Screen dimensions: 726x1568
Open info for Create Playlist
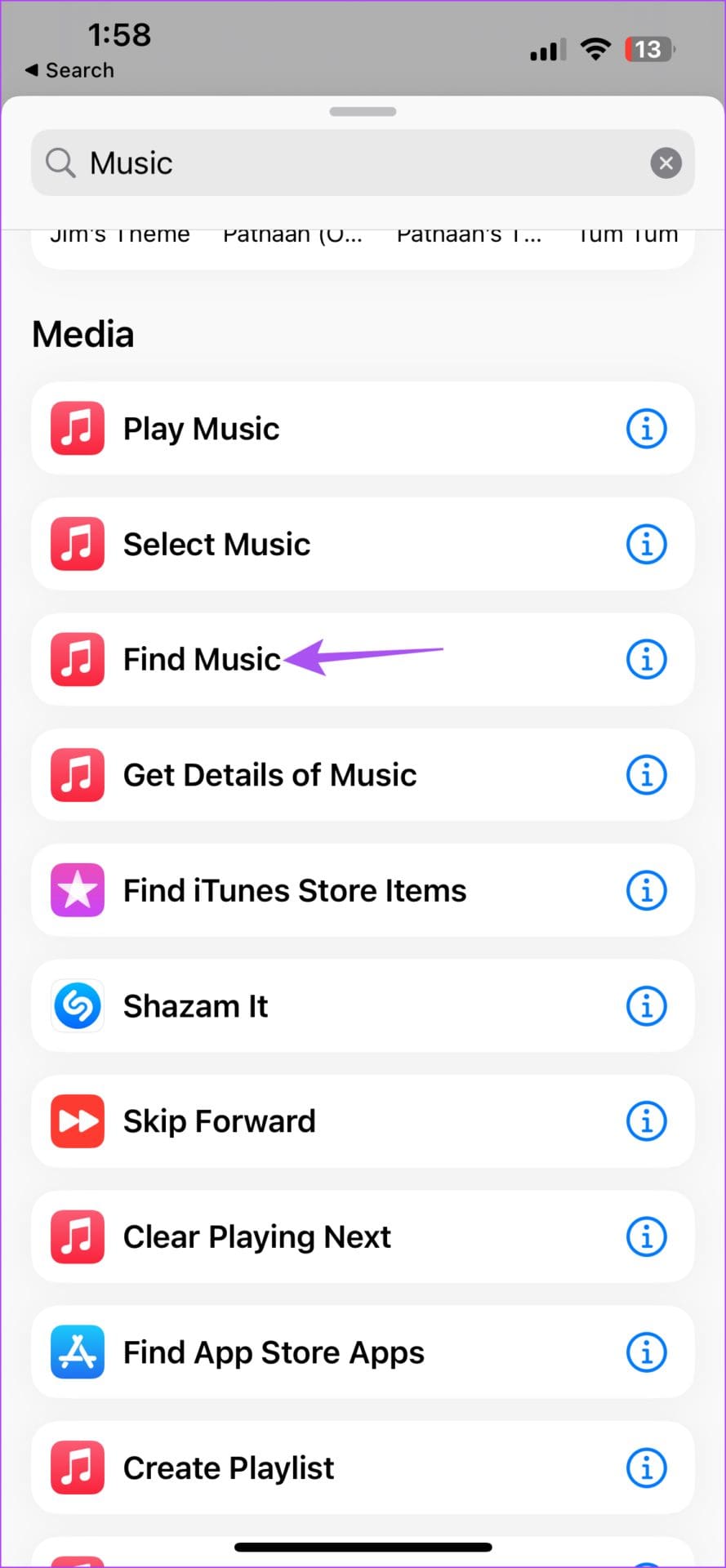(x=646, y=1468)
